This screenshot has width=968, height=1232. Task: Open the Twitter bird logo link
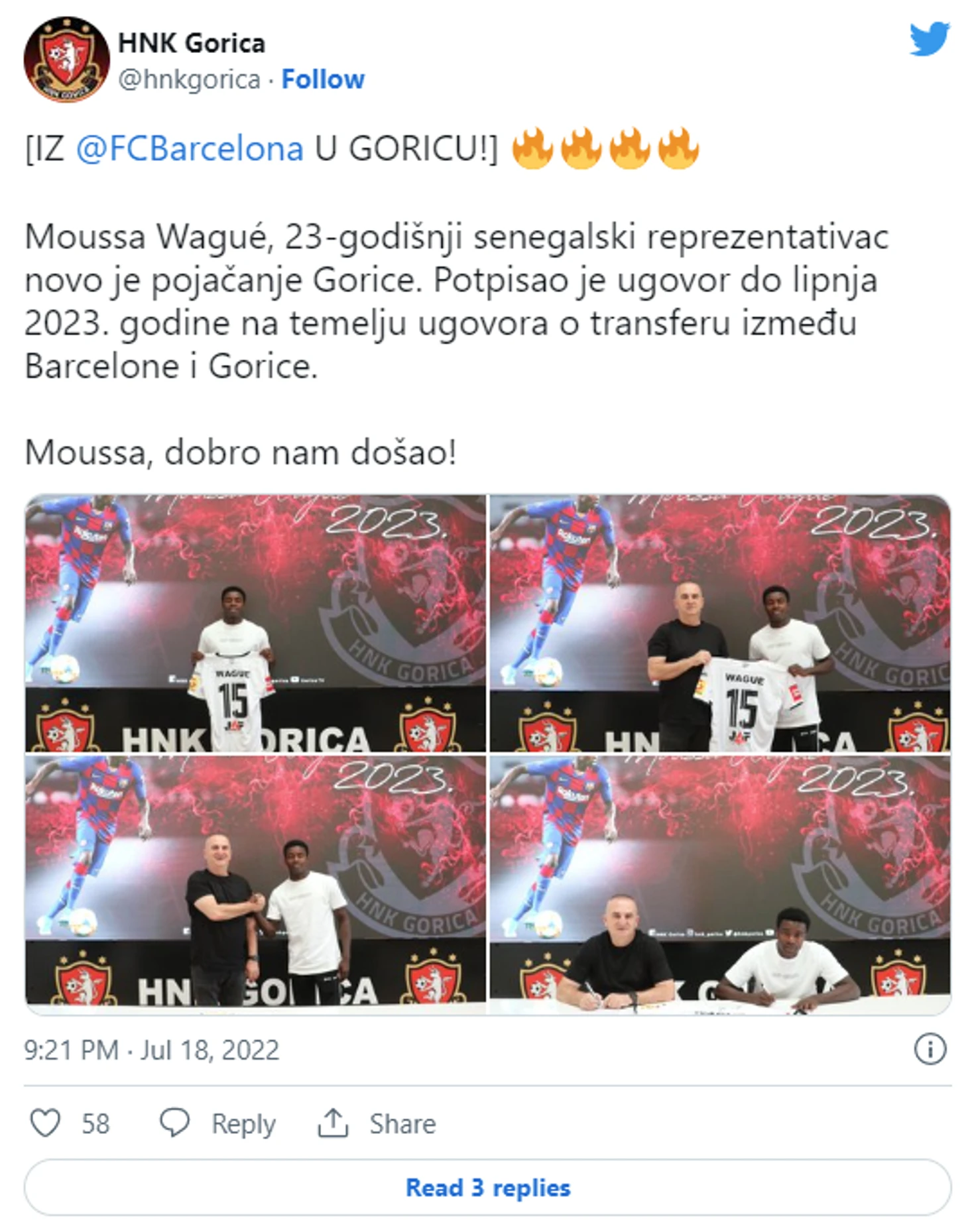[x=929, y=40]
